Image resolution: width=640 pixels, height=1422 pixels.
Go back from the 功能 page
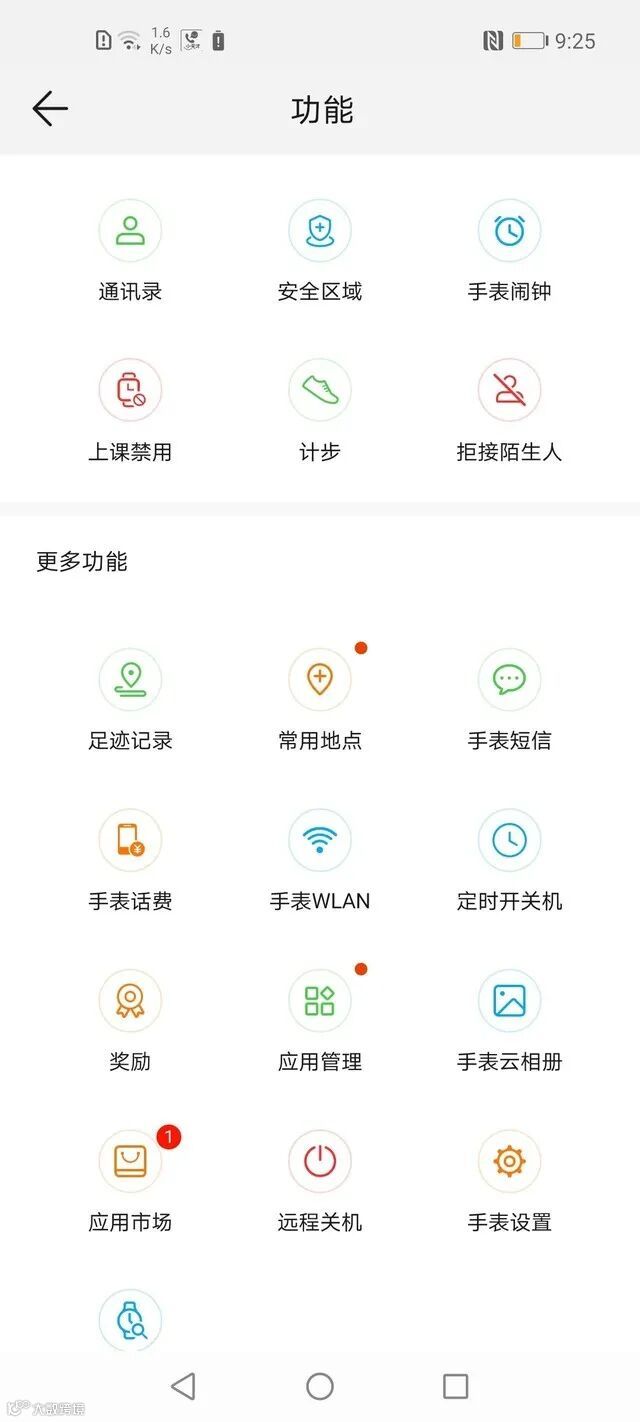(x=49, y=109)
